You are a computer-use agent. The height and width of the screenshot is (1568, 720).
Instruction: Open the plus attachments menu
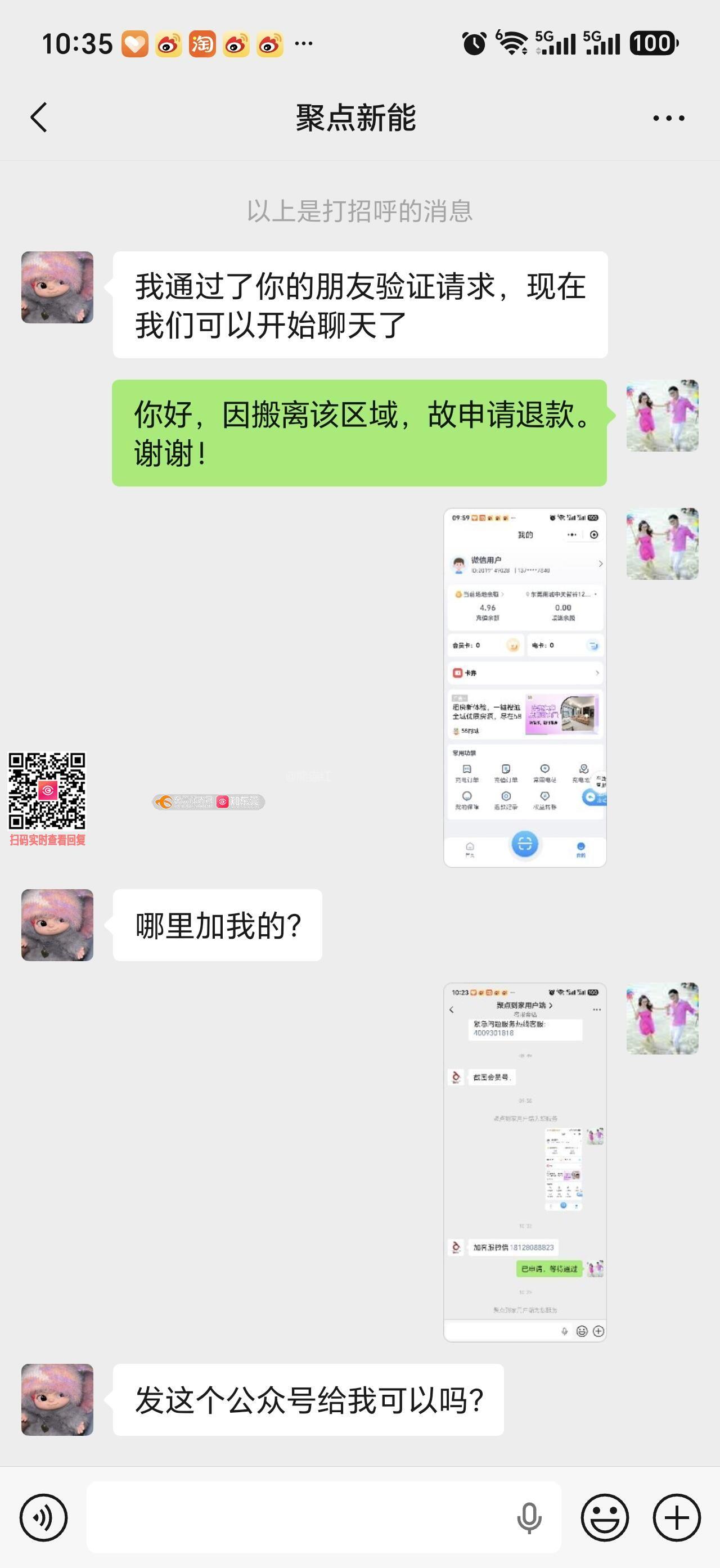point(677,1517)
